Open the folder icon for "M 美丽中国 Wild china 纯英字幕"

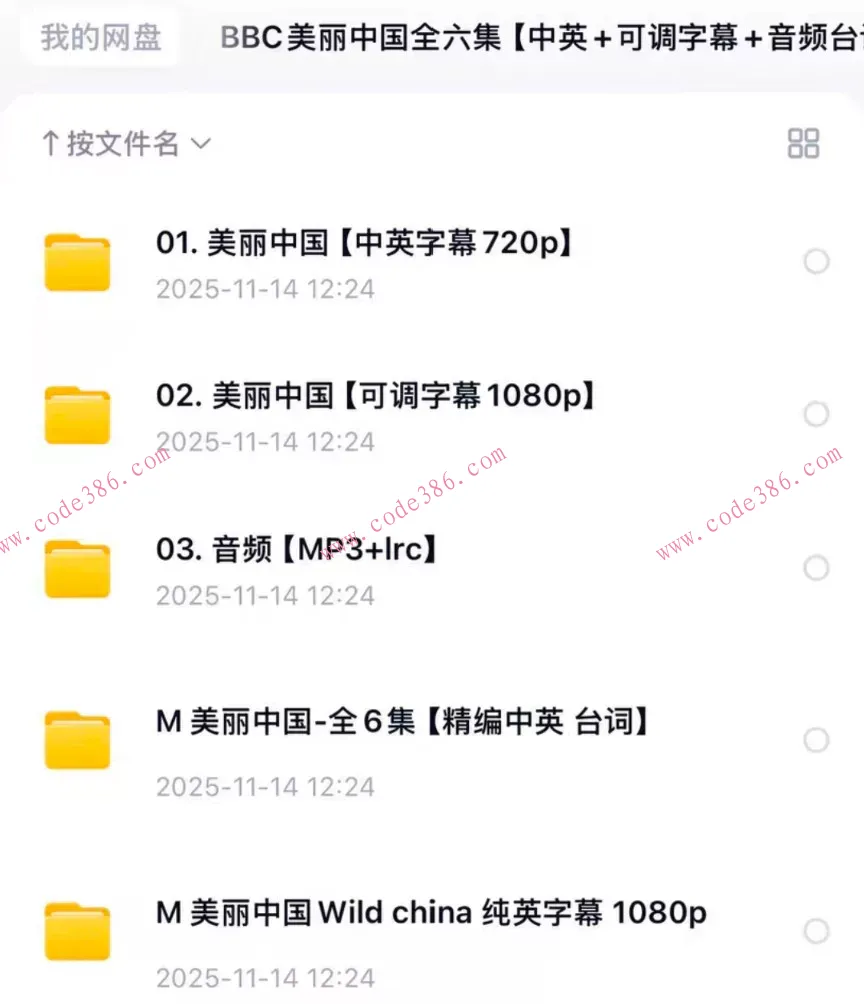click(x=77, y=928)
